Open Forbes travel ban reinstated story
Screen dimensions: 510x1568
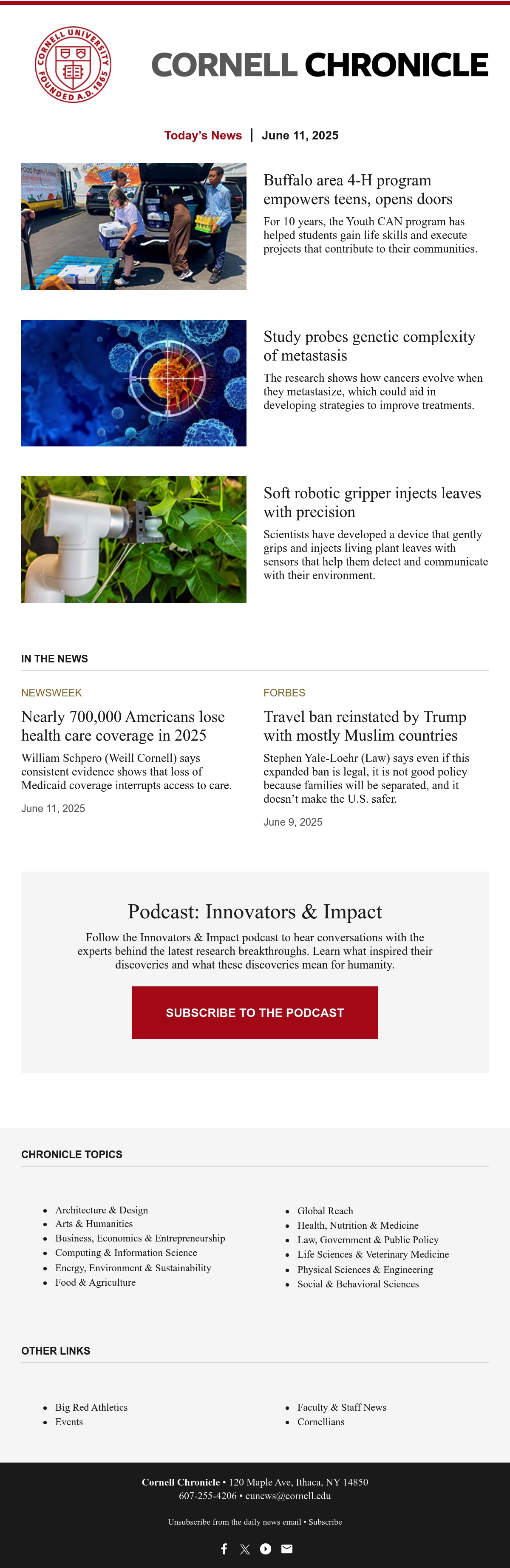(x=365, y=726)
